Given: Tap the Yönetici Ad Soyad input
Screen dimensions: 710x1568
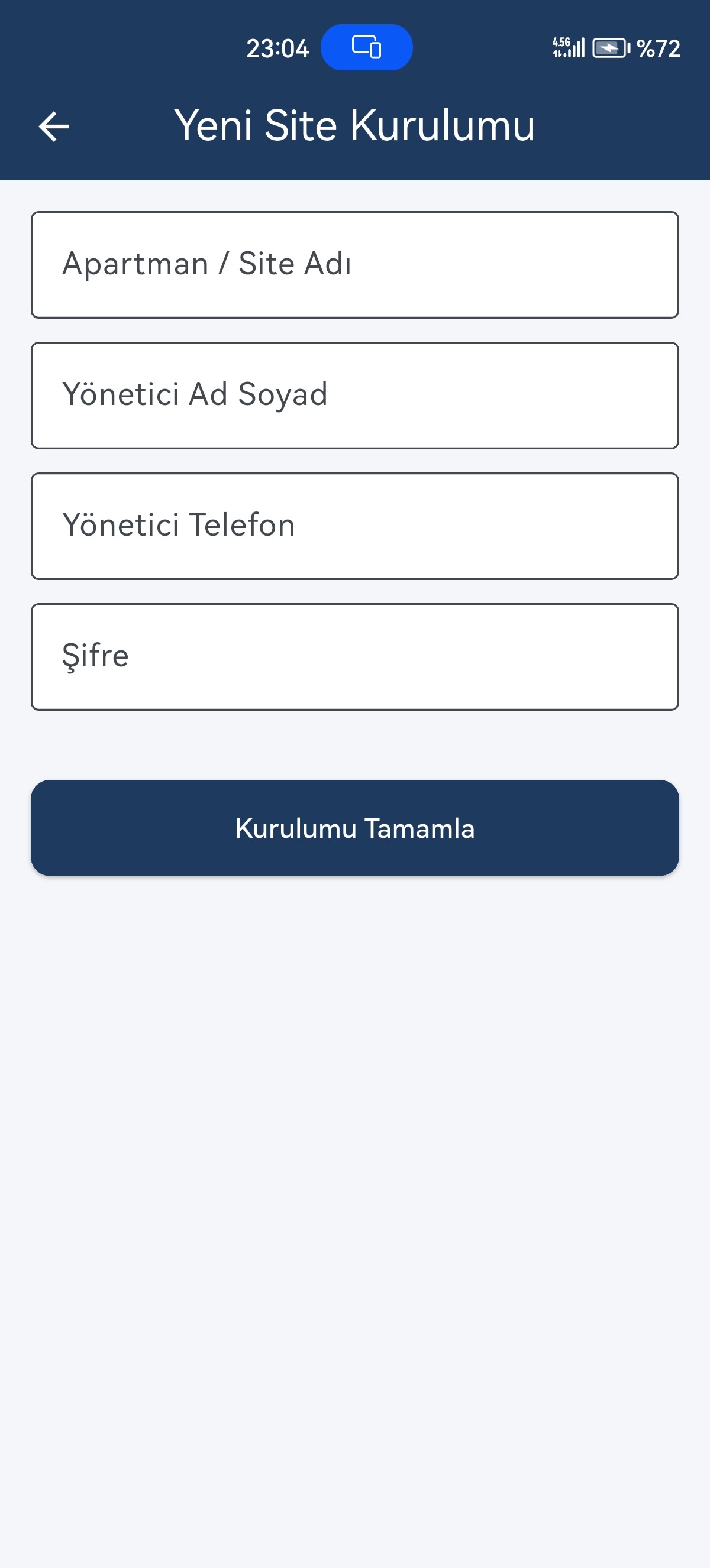Looking at the screenshot, I should (x=355, y=394).
